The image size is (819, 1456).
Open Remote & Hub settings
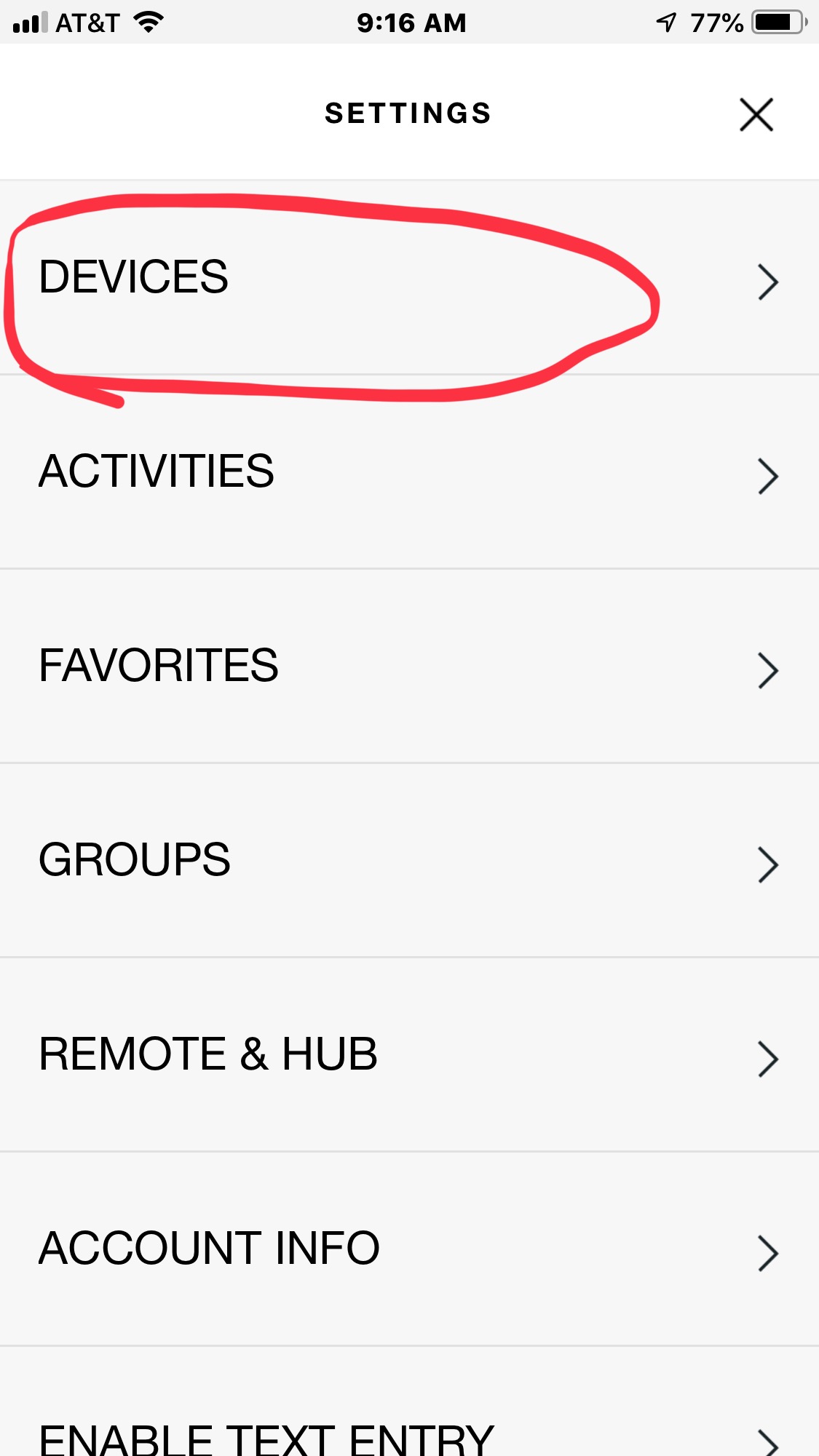coord(409,1055)
